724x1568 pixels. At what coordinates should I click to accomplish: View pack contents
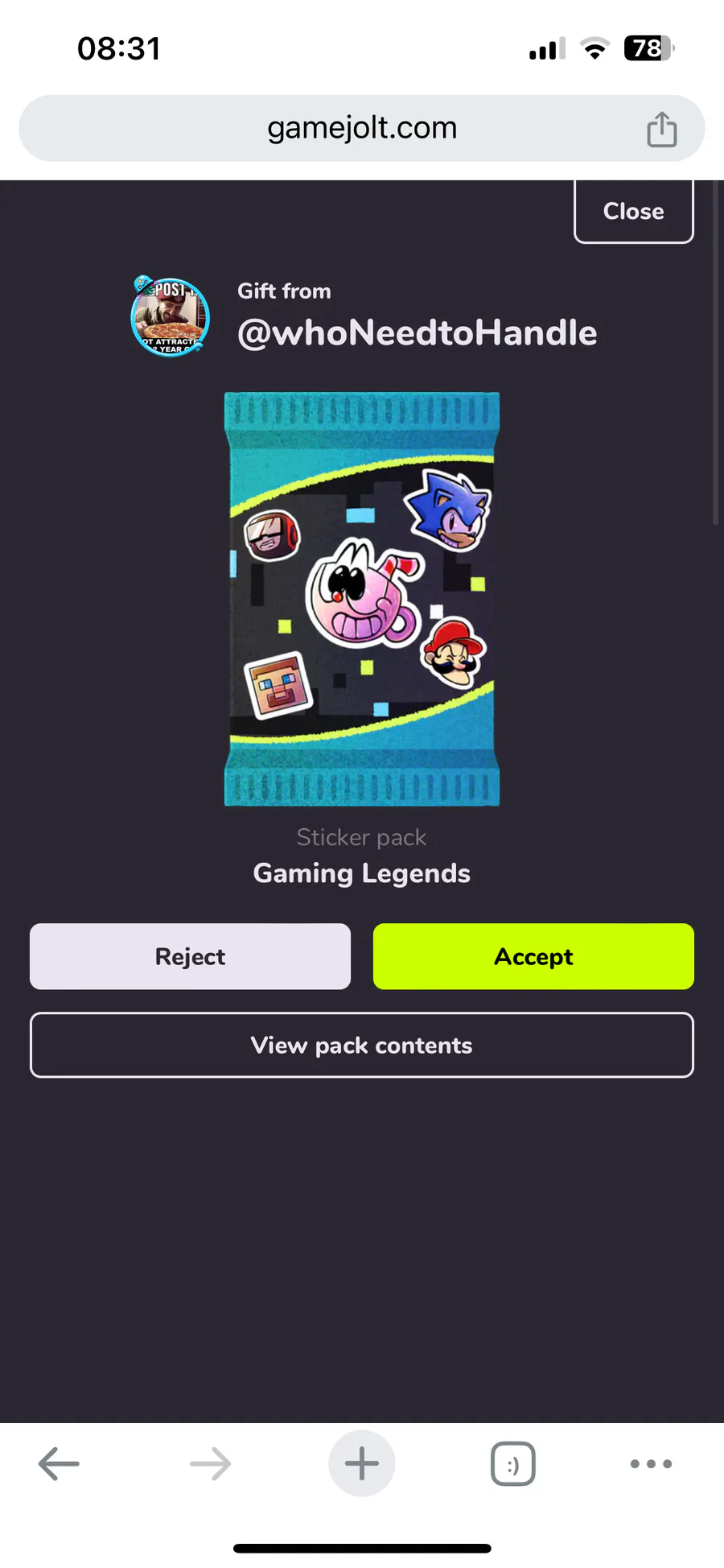pos(361,1045)
